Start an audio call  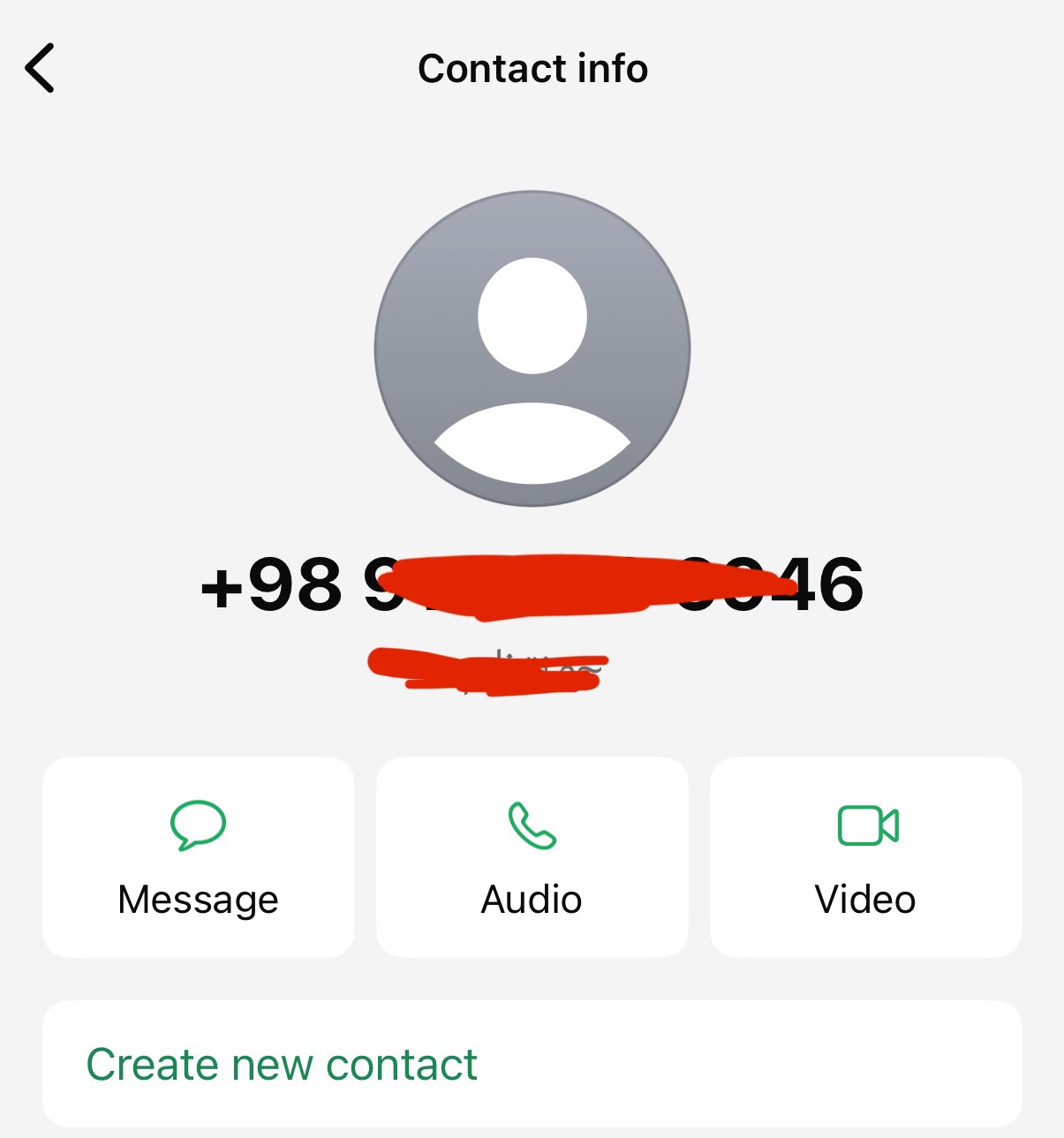tap(532, 856)
